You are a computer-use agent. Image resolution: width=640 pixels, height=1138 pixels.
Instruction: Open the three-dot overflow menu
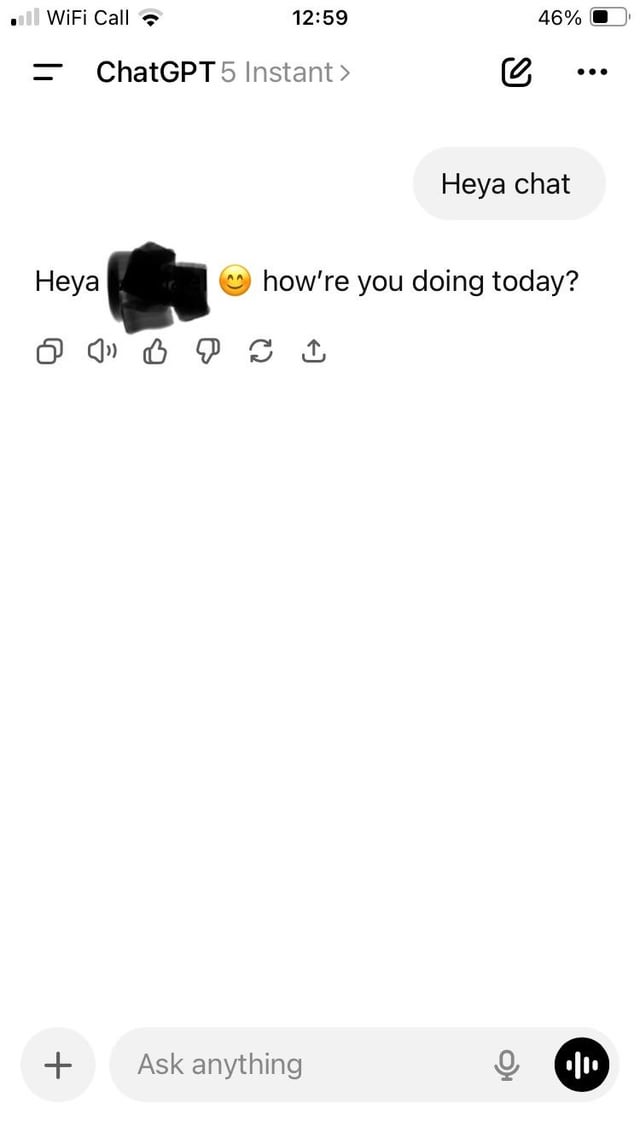592,72
